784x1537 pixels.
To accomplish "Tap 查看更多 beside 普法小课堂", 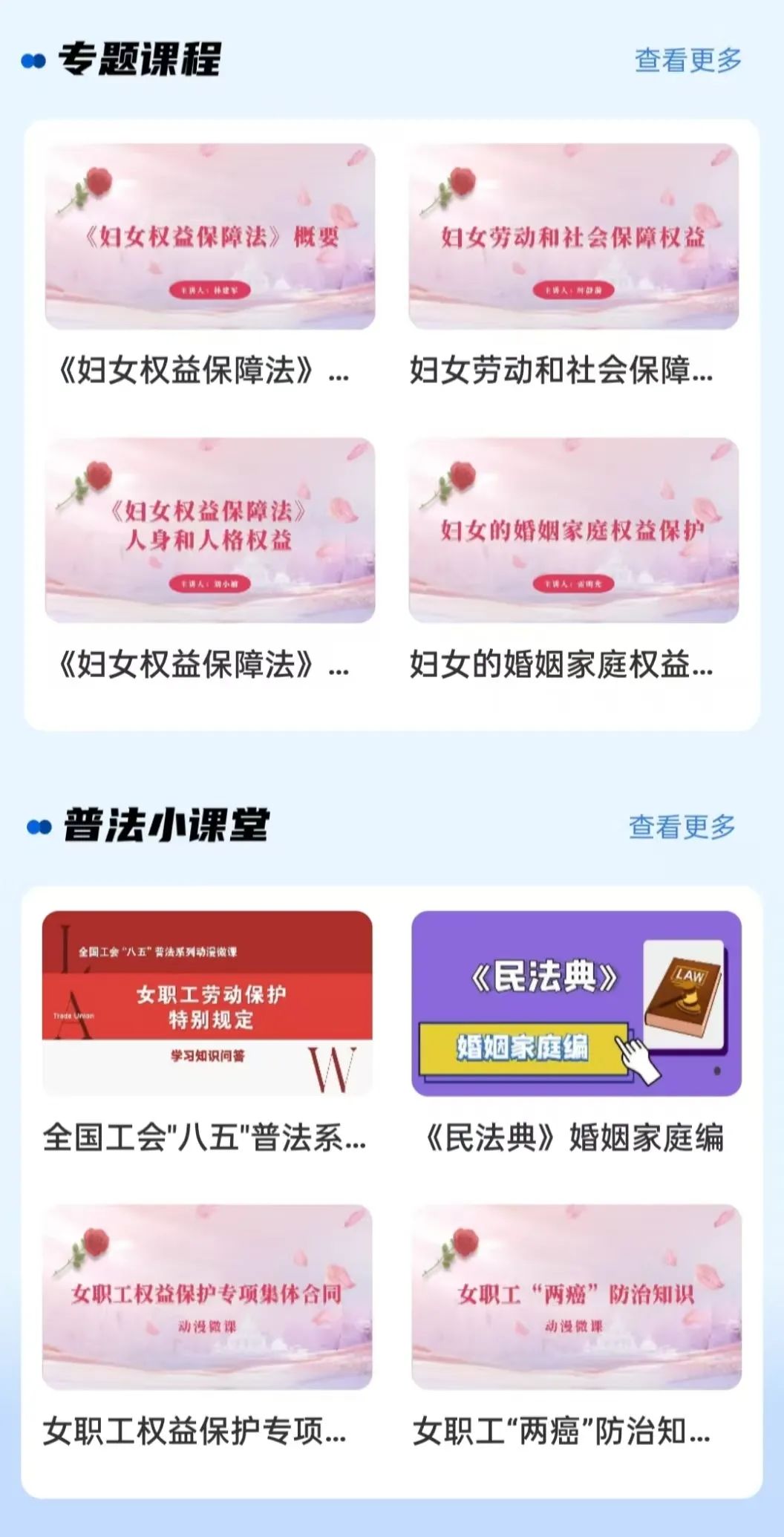I will [682, 826].
